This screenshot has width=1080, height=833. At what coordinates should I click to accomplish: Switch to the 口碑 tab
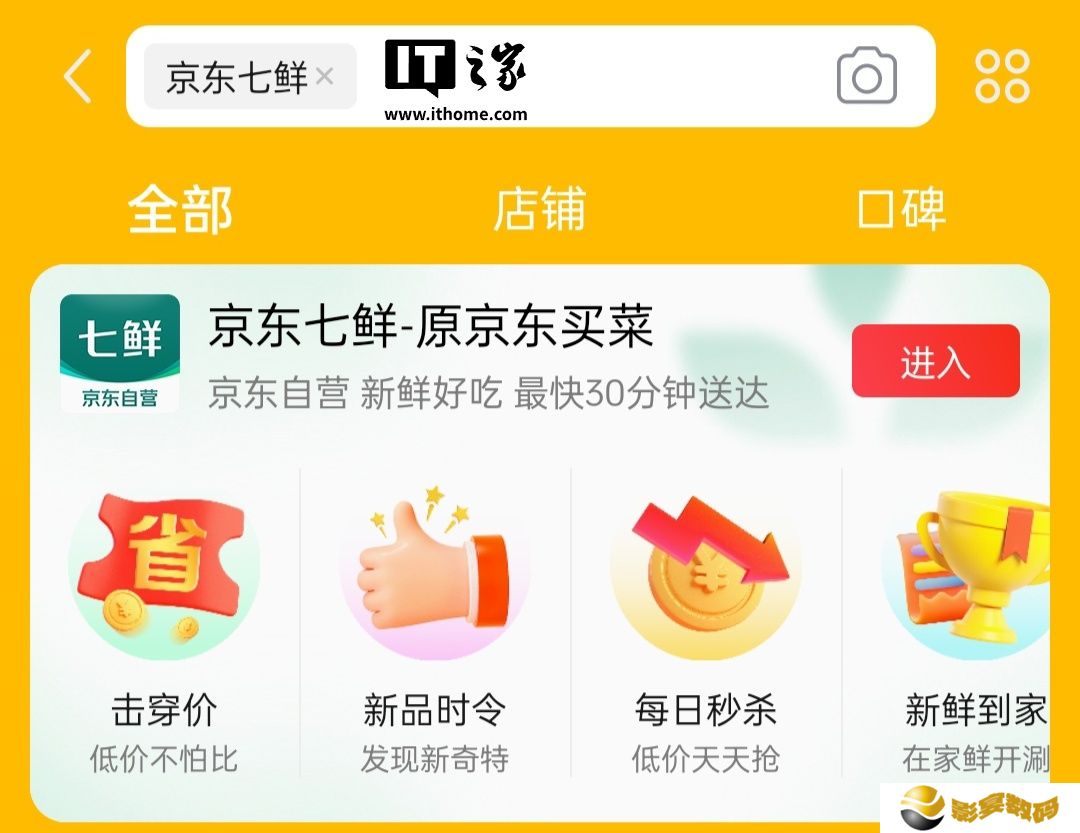pos(901,209)
